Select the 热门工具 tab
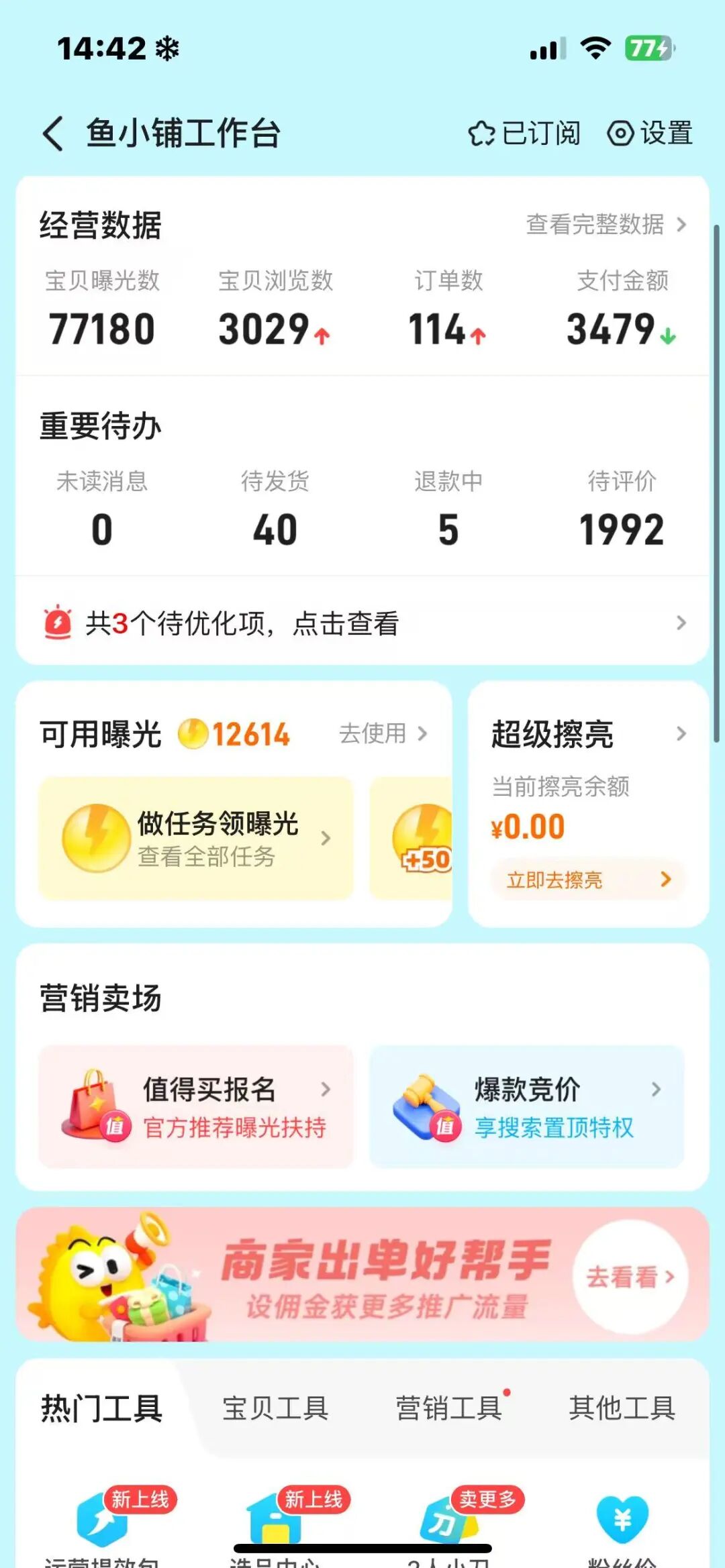Screen dimensions: 725x1568 pos(102,1408)
